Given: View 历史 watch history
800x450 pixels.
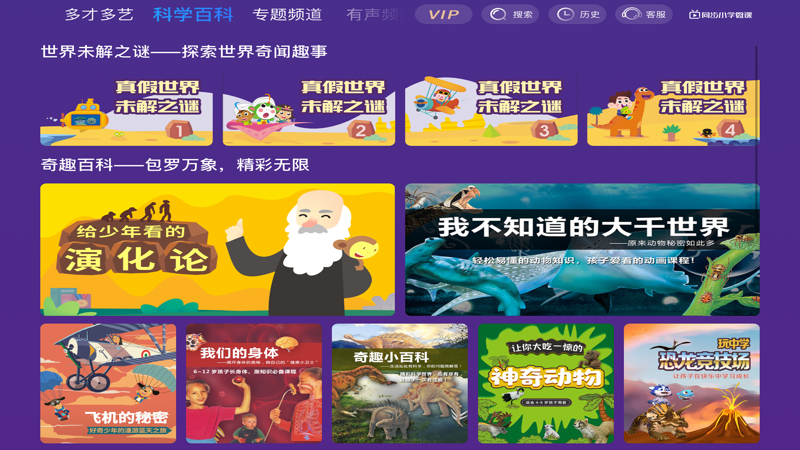Looking at the screenshot, I should [577, 15].
